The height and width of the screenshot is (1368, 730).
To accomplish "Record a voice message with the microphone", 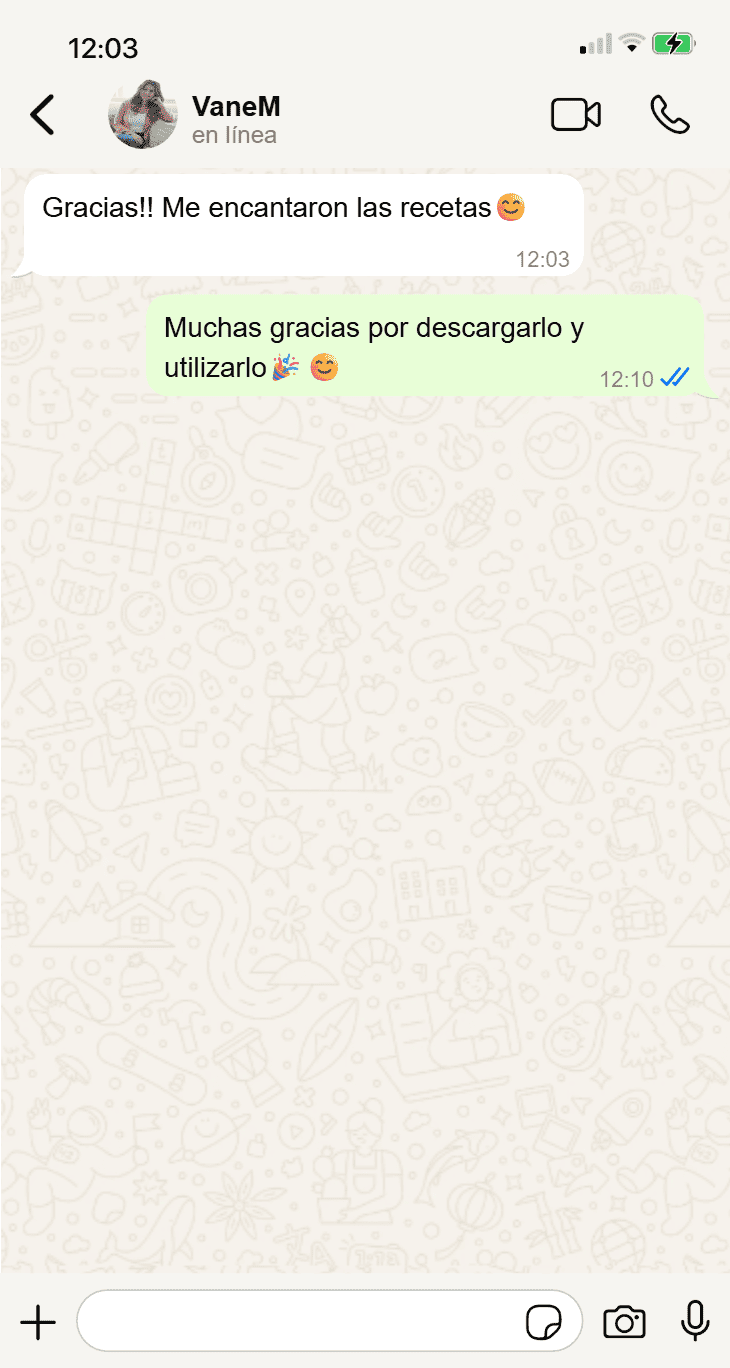I will coord(695,1322).
